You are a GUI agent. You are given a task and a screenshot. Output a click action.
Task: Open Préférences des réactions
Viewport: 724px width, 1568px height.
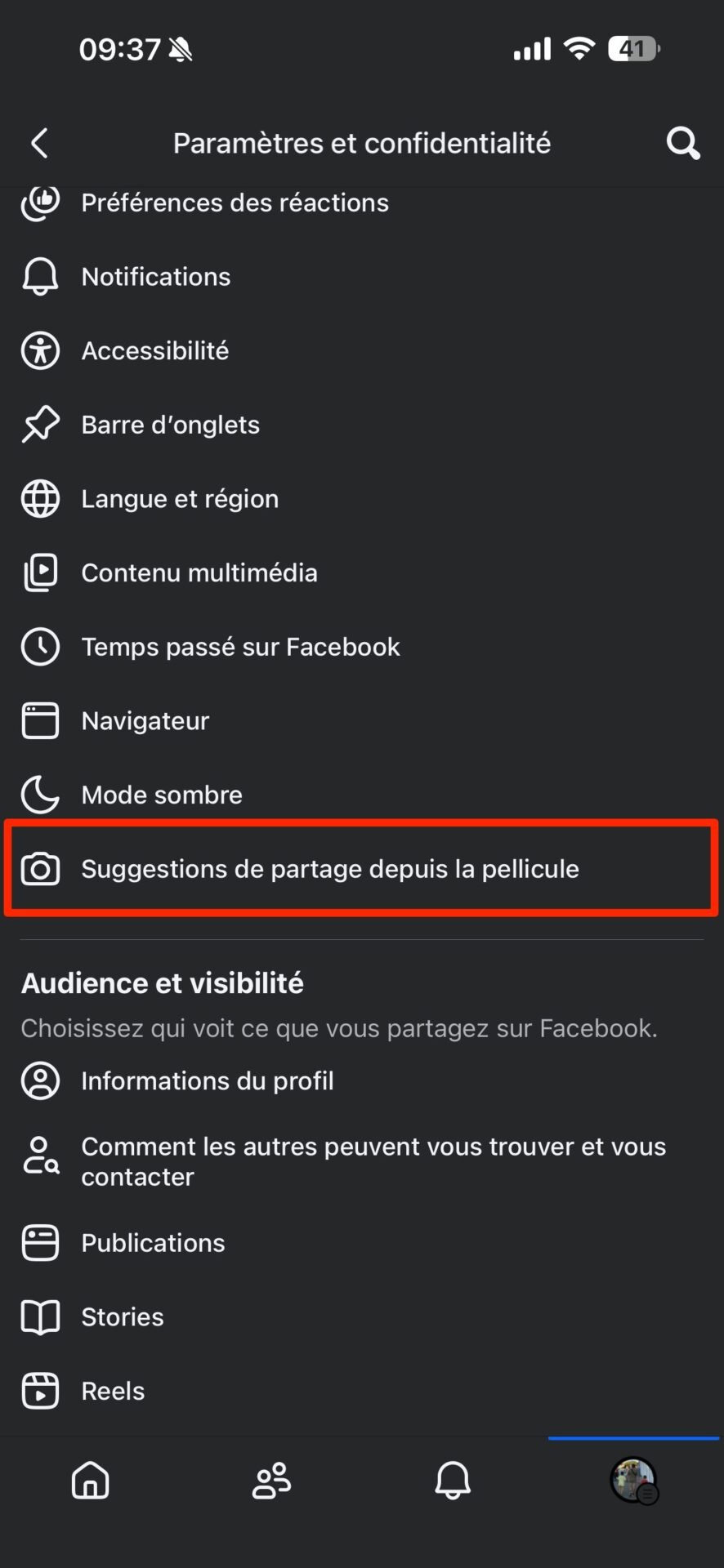(x=362, y=203)
